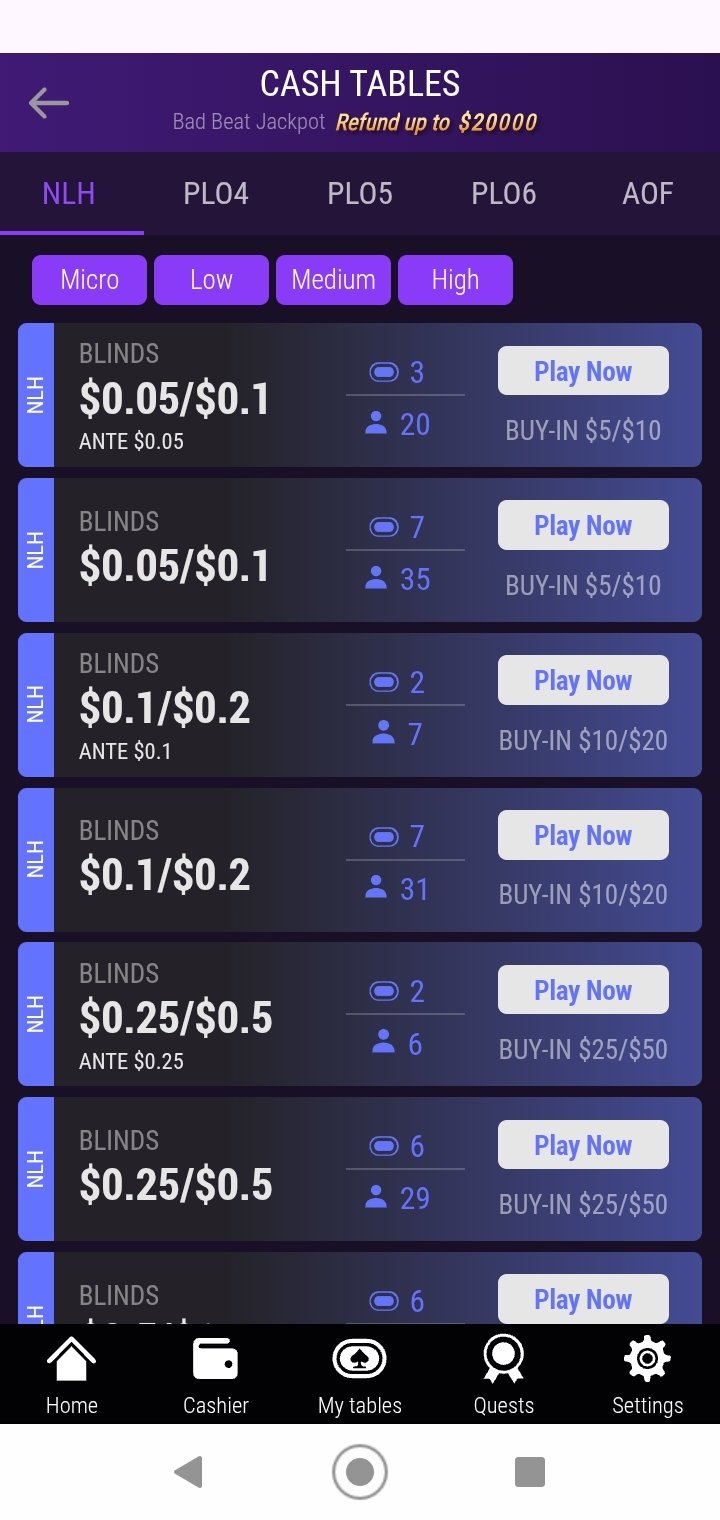Screen dimensions: 720x1520
Task: Choose the Medium stakes filter
Action: pyautogui.click(x=333, y=280)
